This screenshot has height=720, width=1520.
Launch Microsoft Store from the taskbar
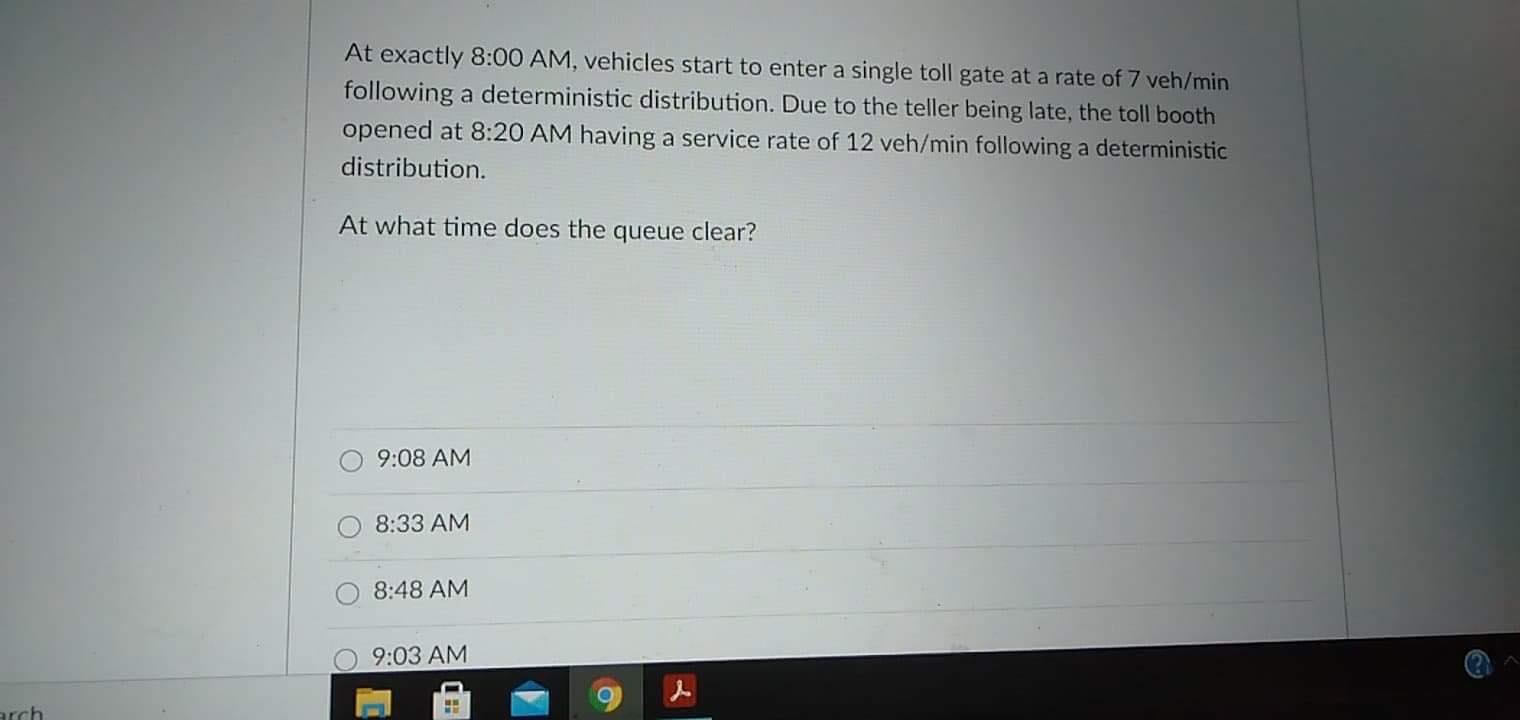pos(451,699)
